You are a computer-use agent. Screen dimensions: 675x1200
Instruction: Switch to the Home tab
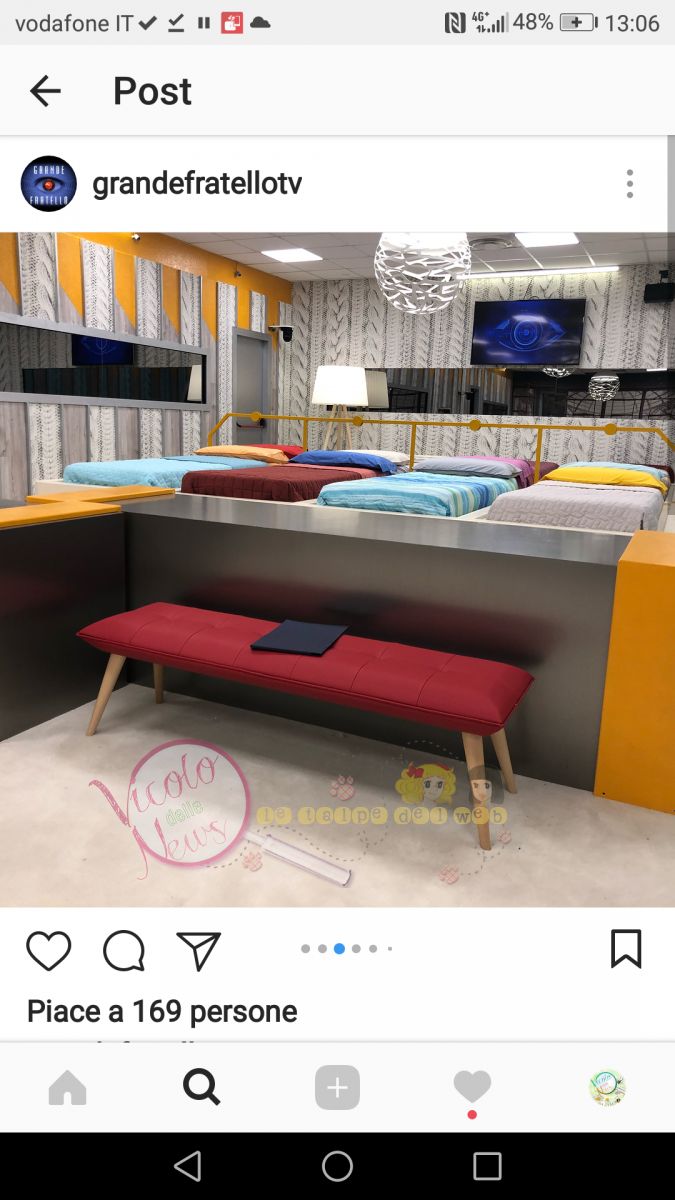point(67,1087)
